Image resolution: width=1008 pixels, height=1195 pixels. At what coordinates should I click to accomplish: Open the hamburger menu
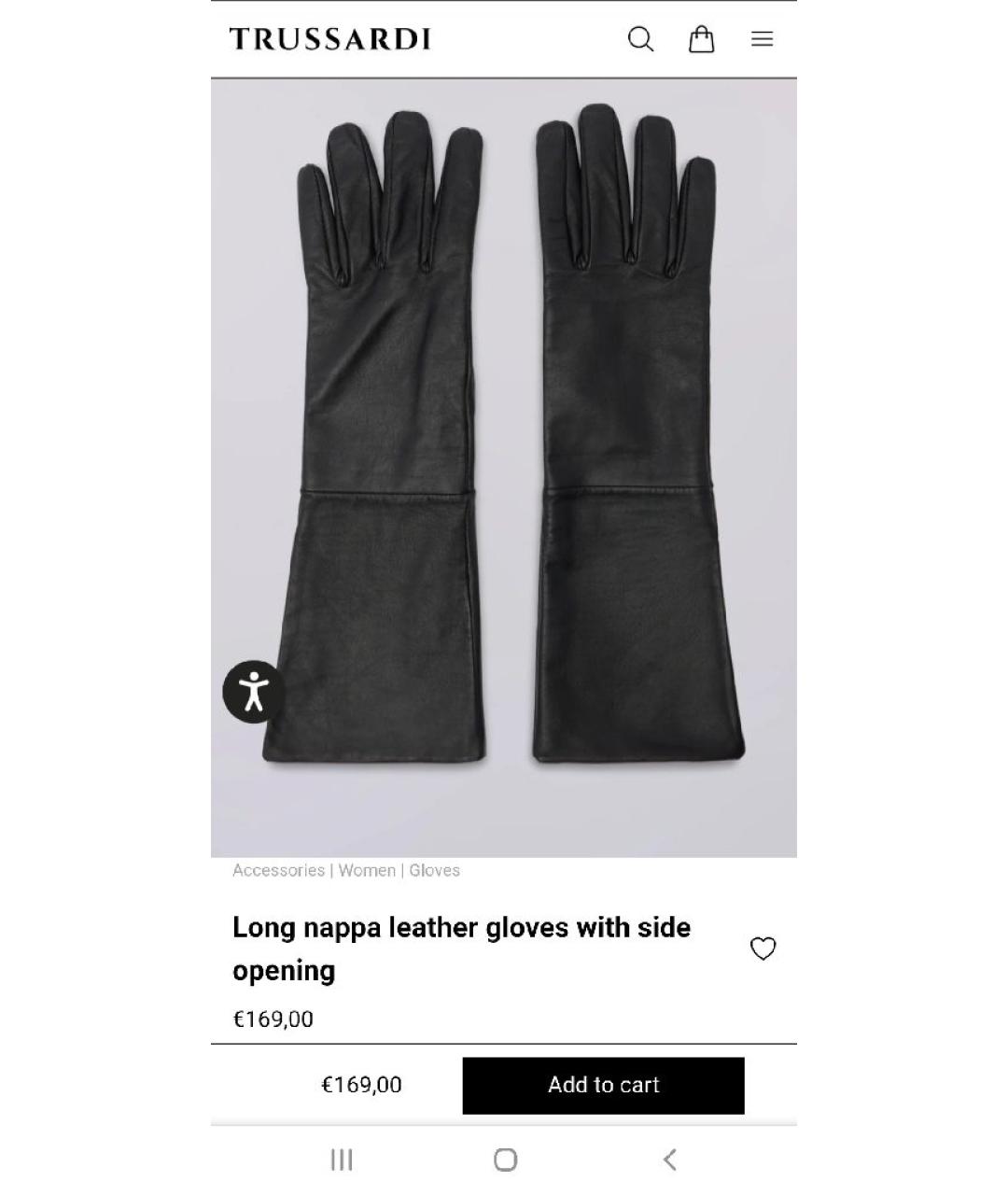point(762,39)
